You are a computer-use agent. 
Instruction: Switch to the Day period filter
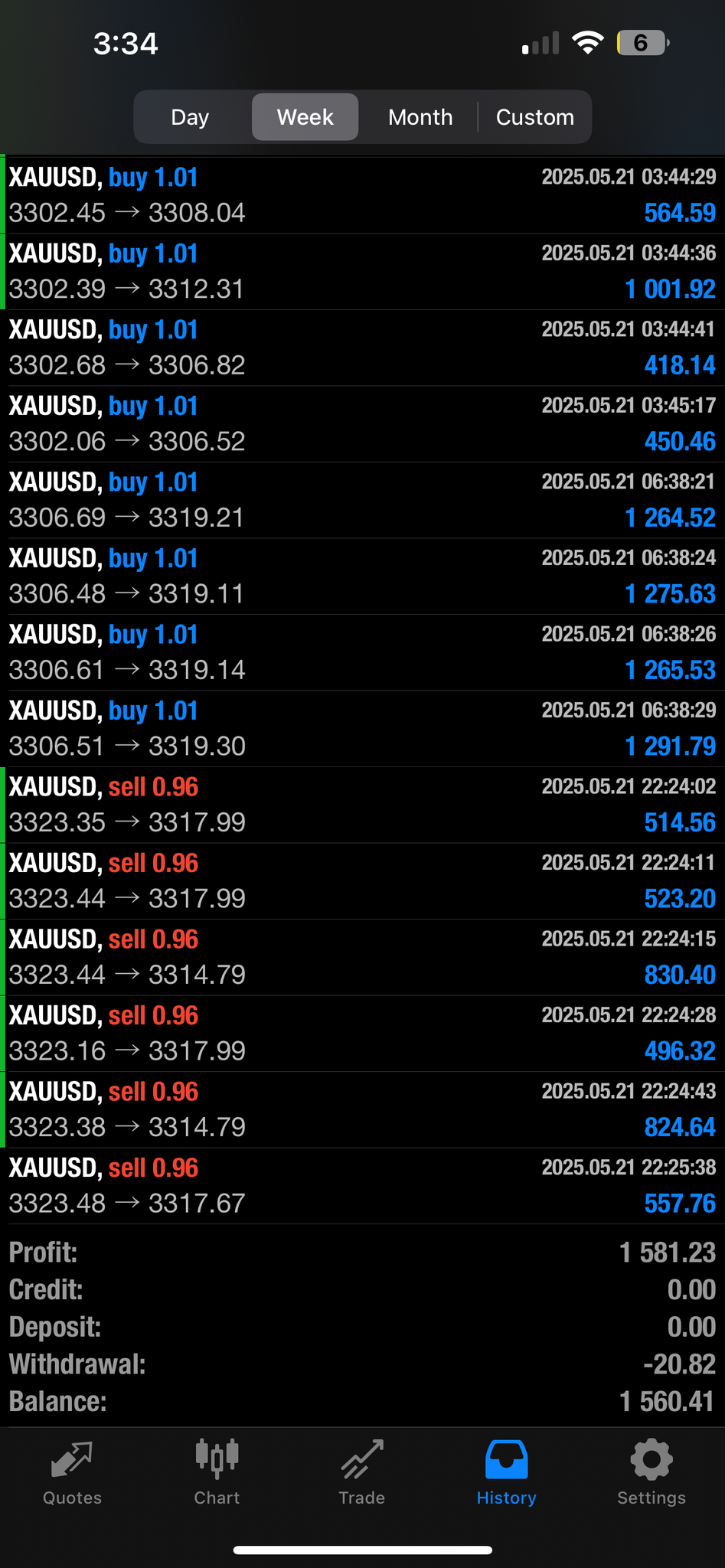click(190, 117)
